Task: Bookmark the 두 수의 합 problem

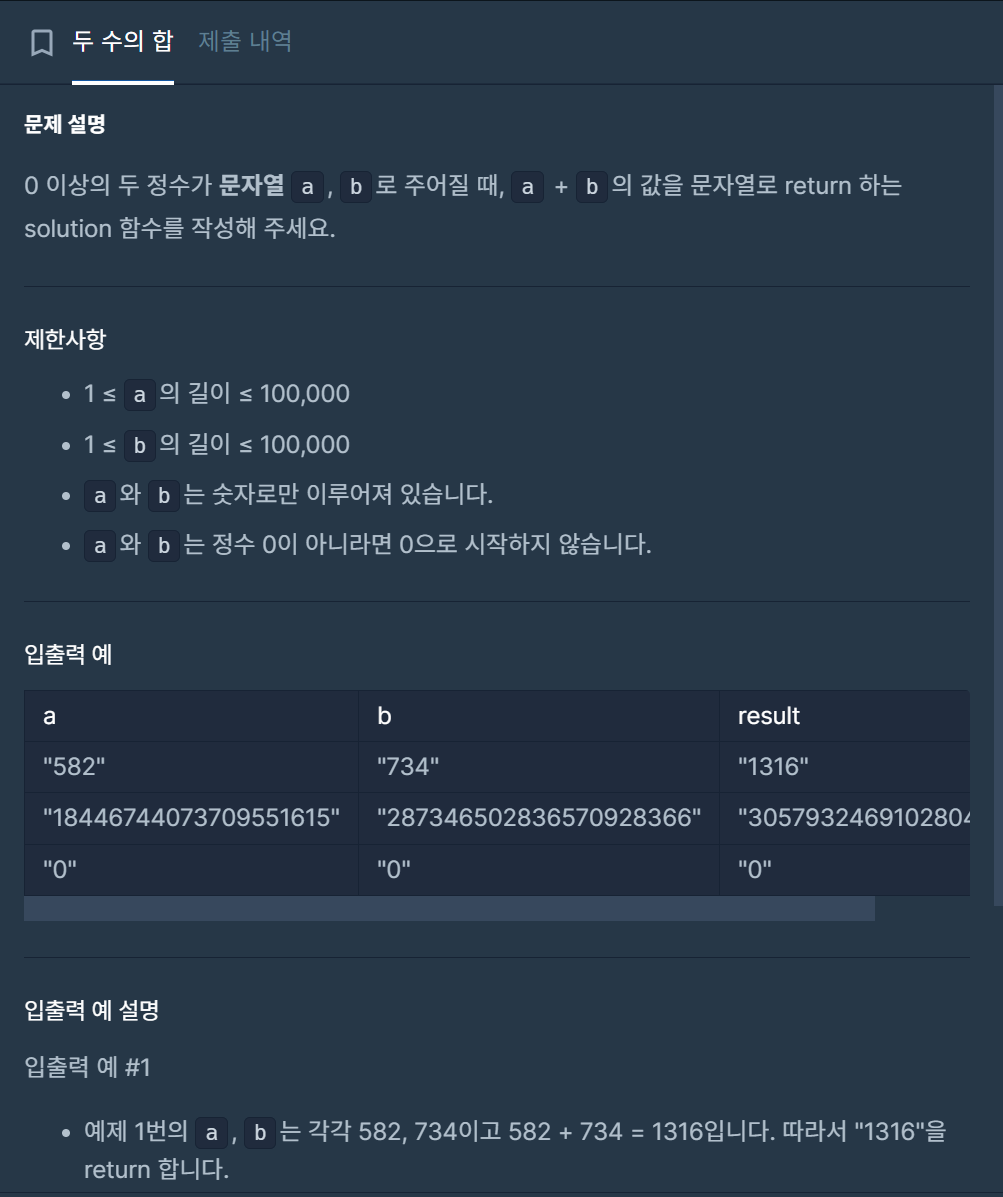Action: point(41,42)
